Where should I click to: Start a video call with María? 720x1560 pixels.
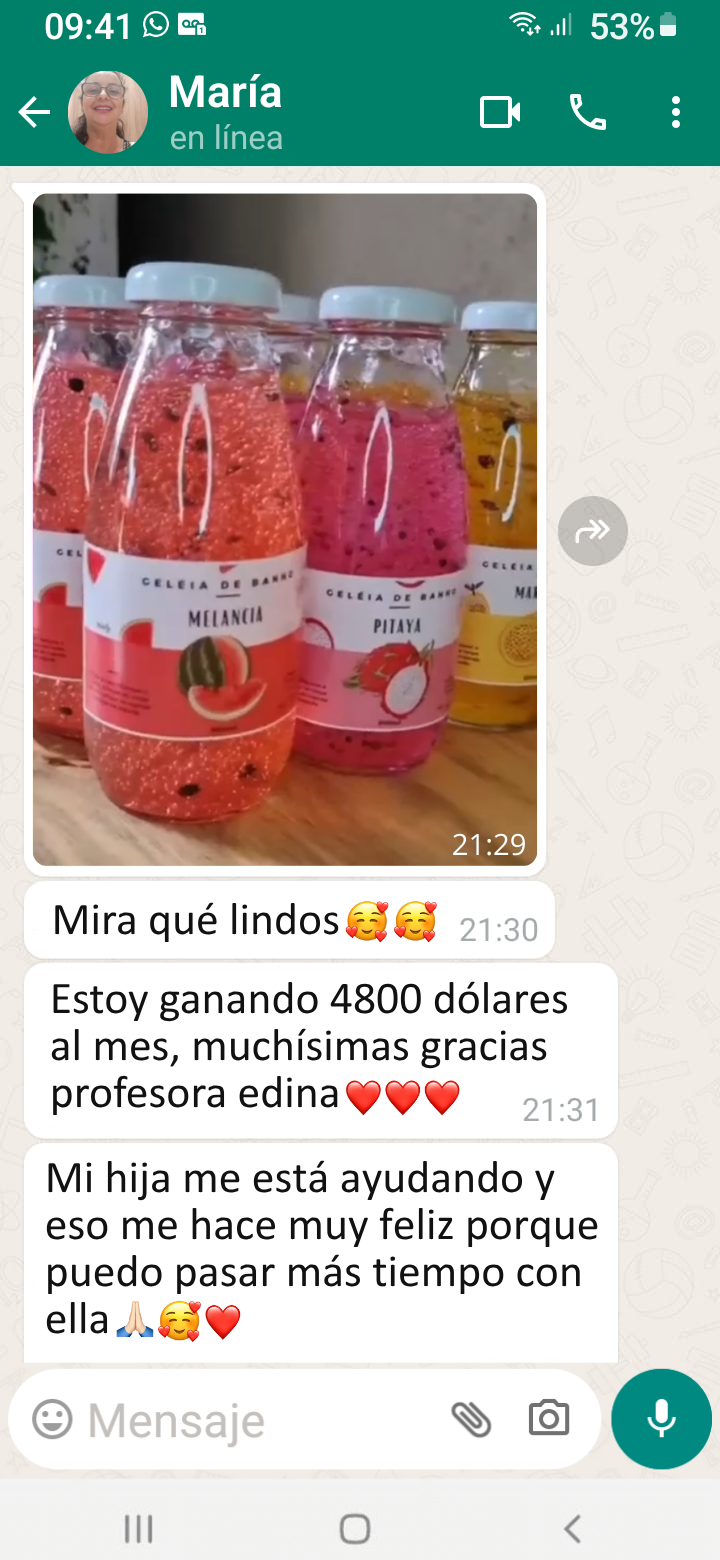coord(500,112)
